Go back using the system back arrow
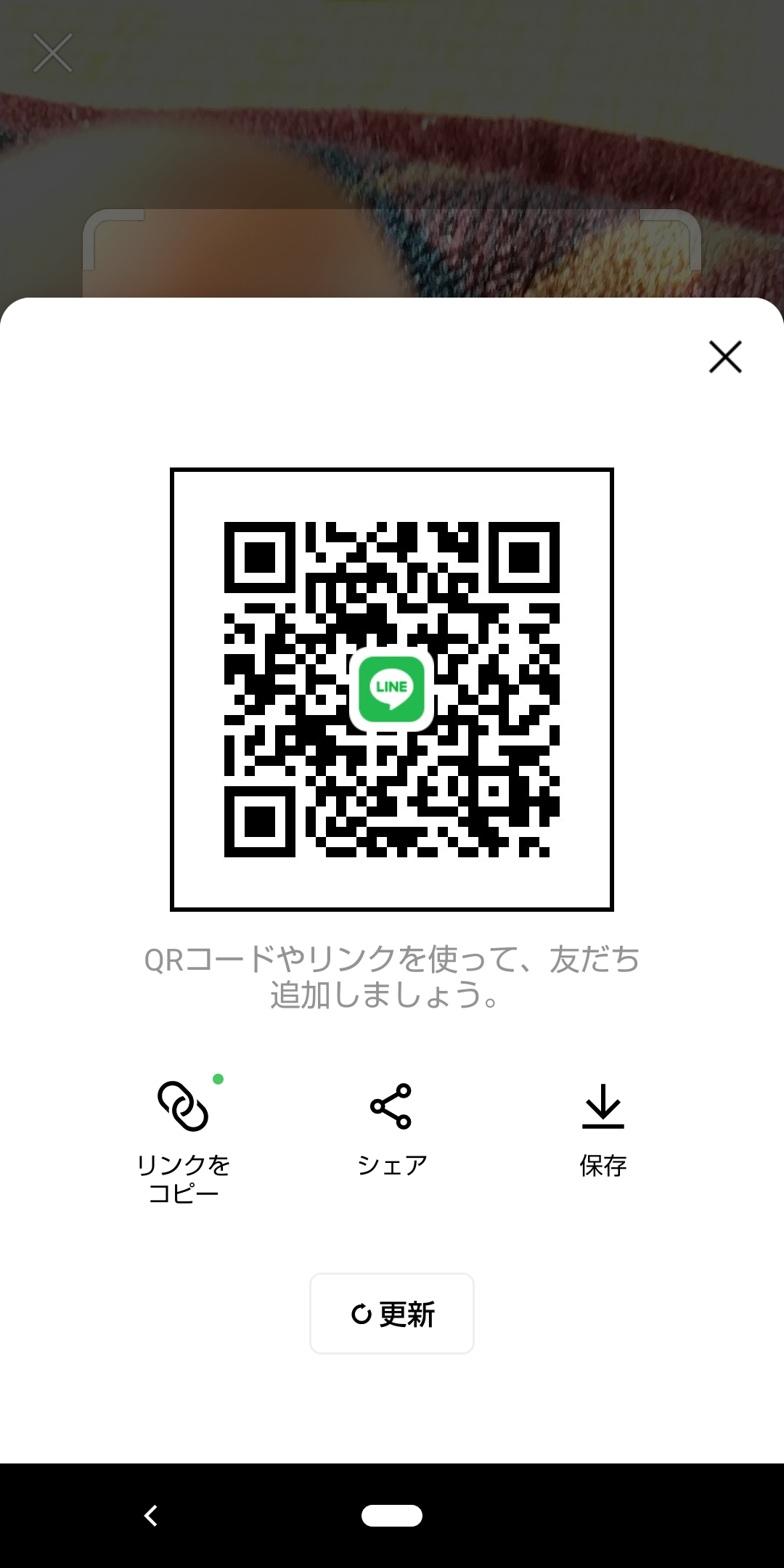This screenshot has width=784, height=1568. [x=151, y=1516]
